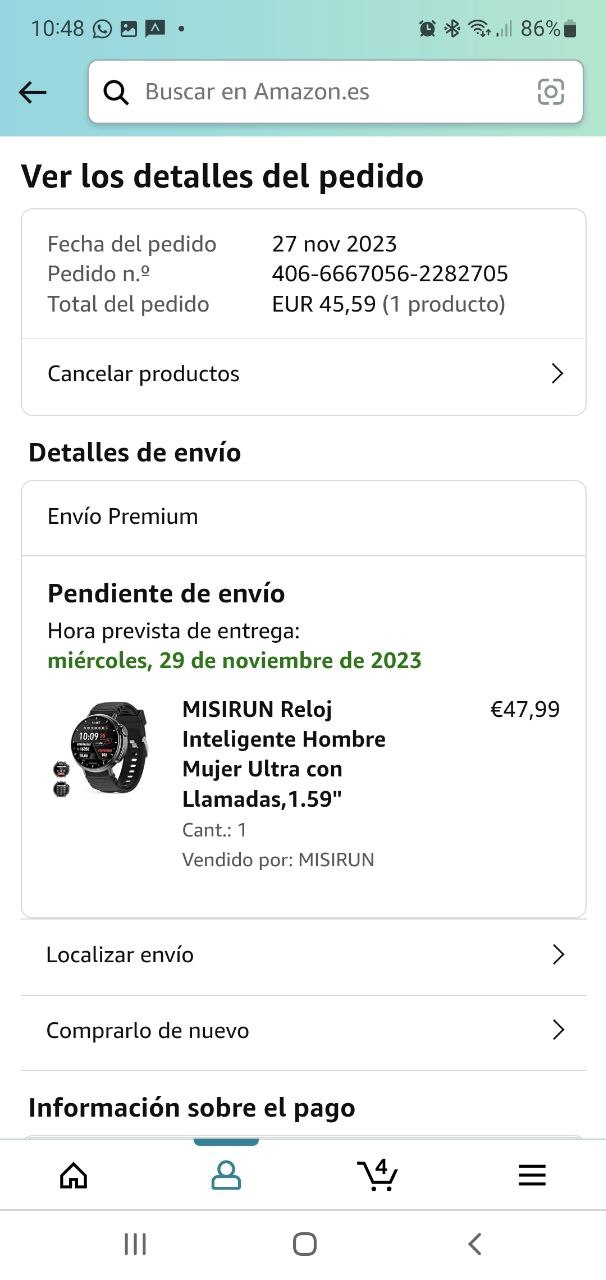
Task: Open Cancelar productos
Action: 303,374
